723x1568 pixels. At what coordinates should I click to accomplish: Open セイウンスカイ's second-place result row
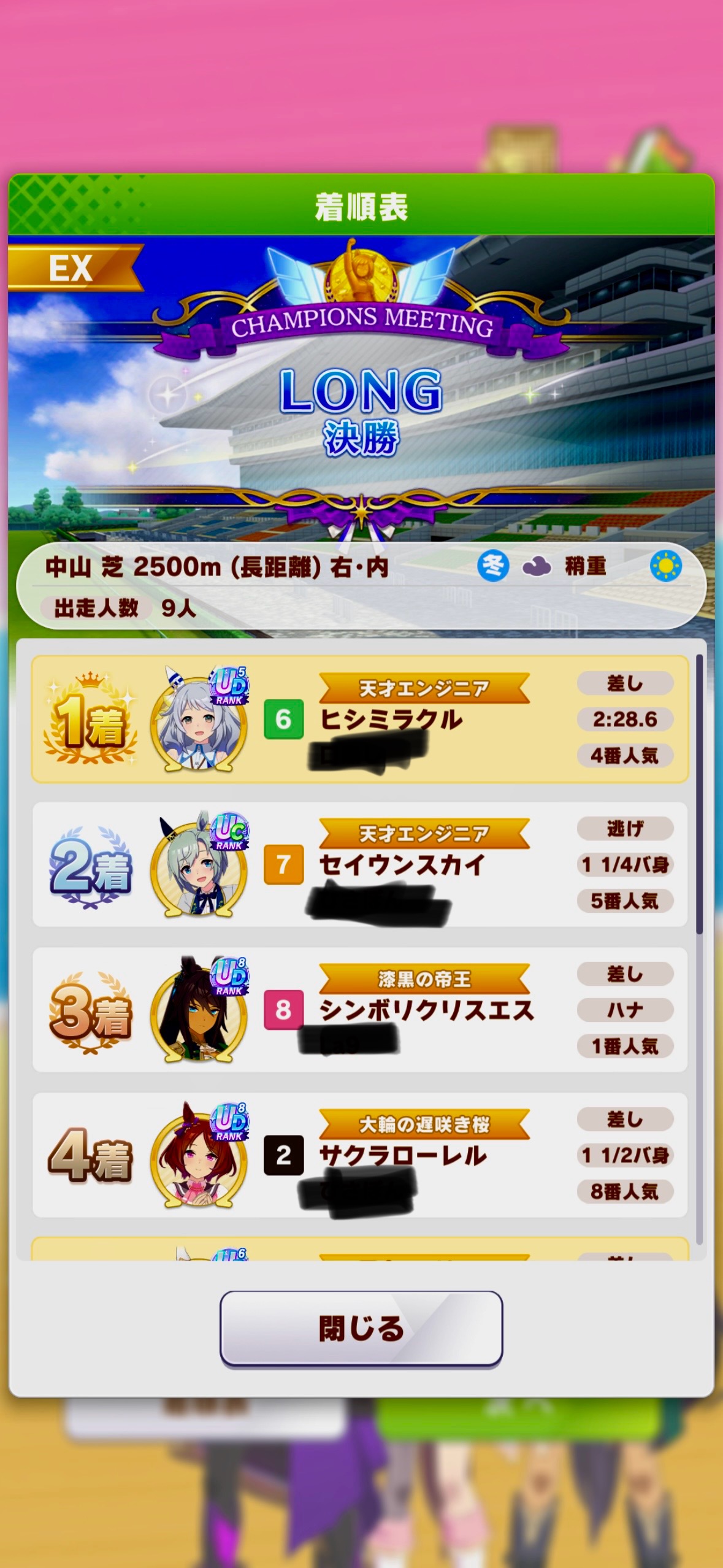click(359, 864)
